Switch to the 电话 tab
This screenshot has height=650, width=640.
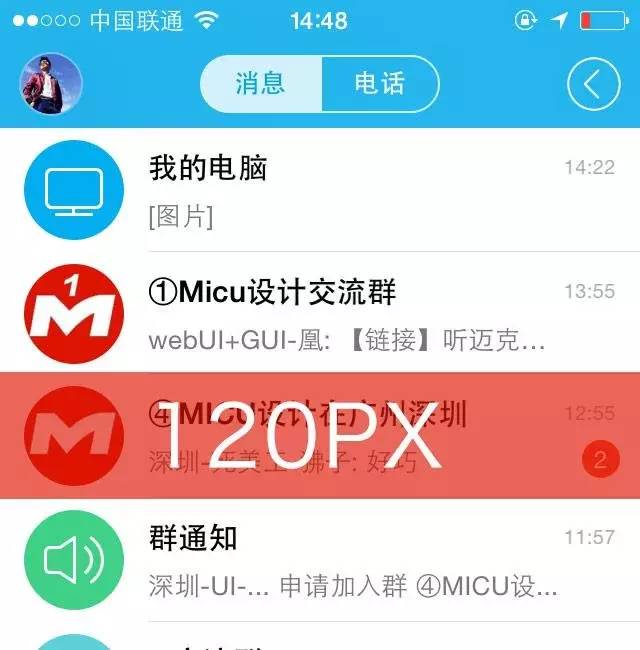pos(379,84)
